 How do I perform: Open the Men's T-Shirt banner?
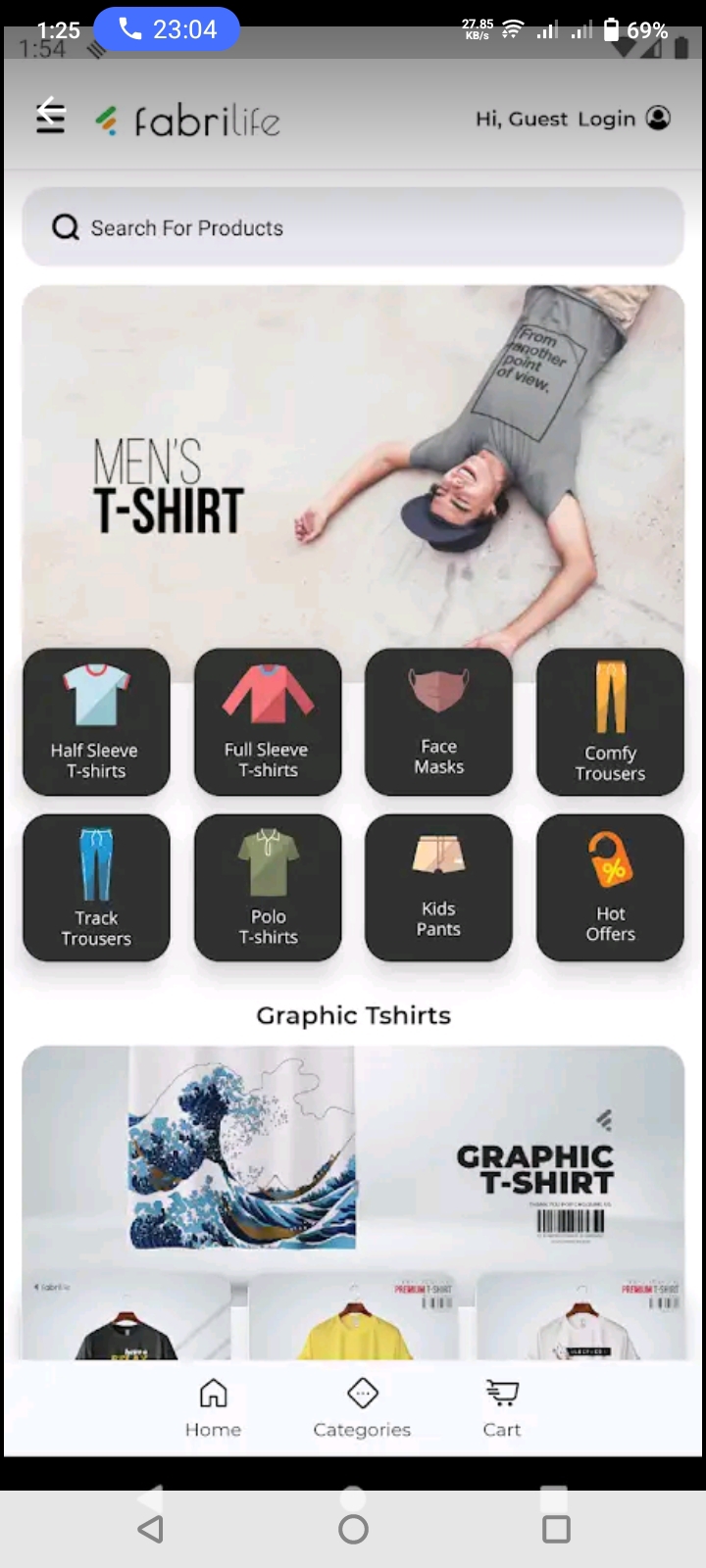(353, 461)
